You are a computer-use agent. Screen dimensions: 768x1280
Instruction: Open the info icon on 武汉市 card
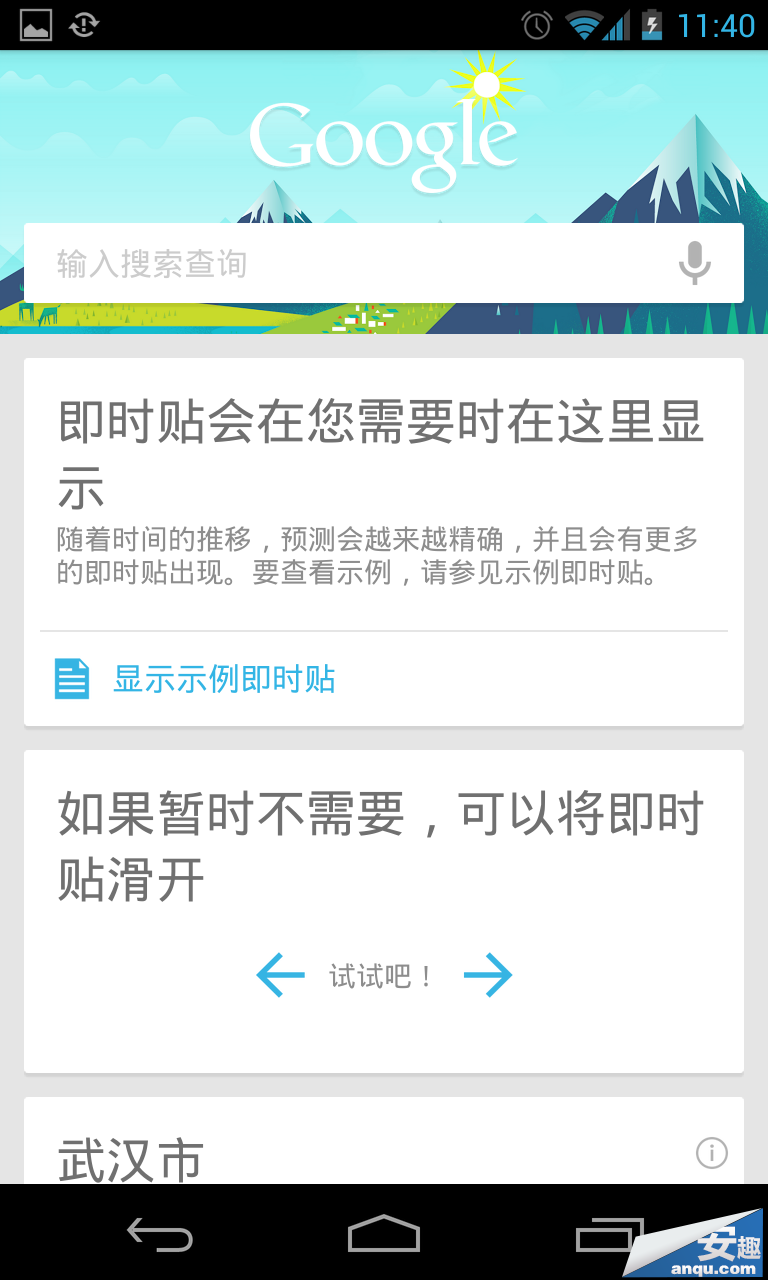(711, 1153)
